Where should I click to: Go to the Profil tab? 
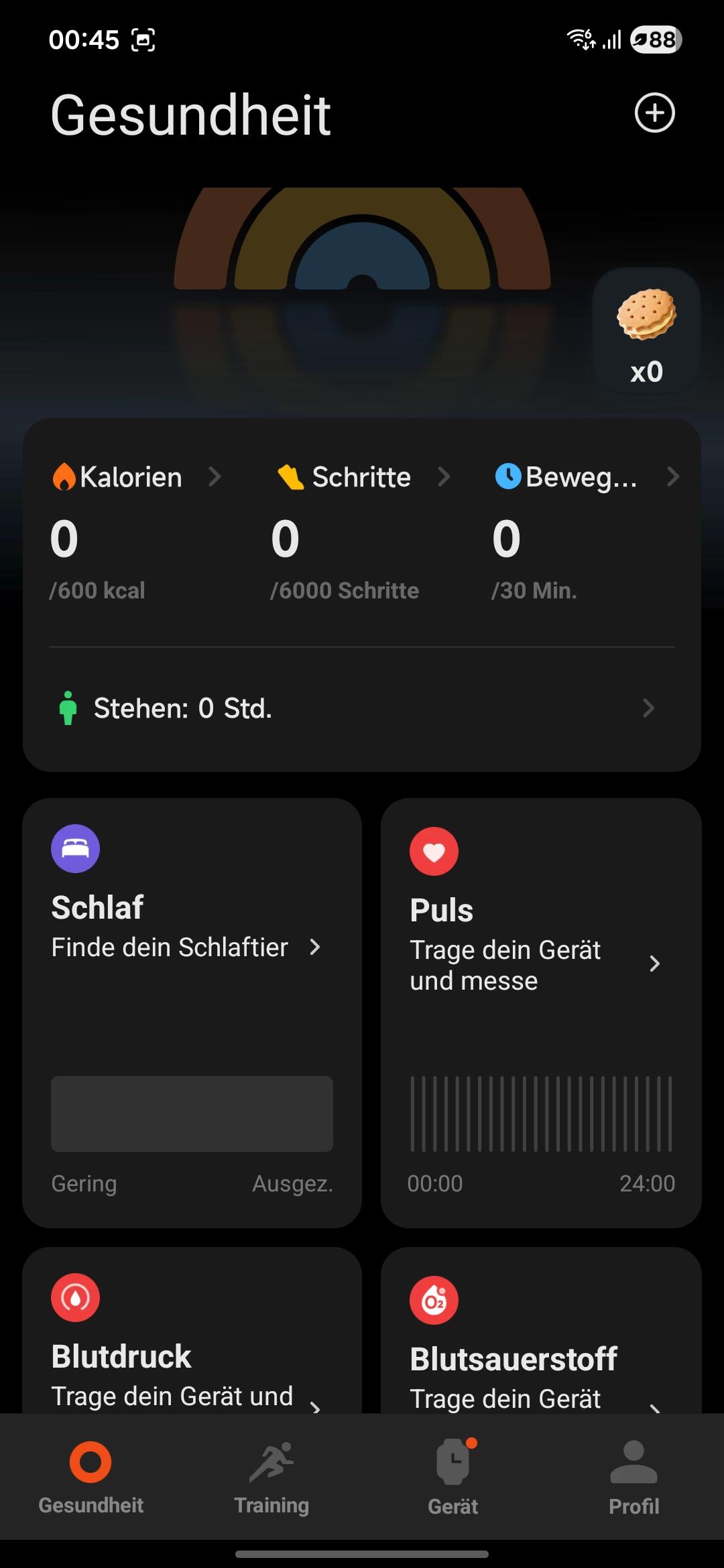pos(633,1478)
